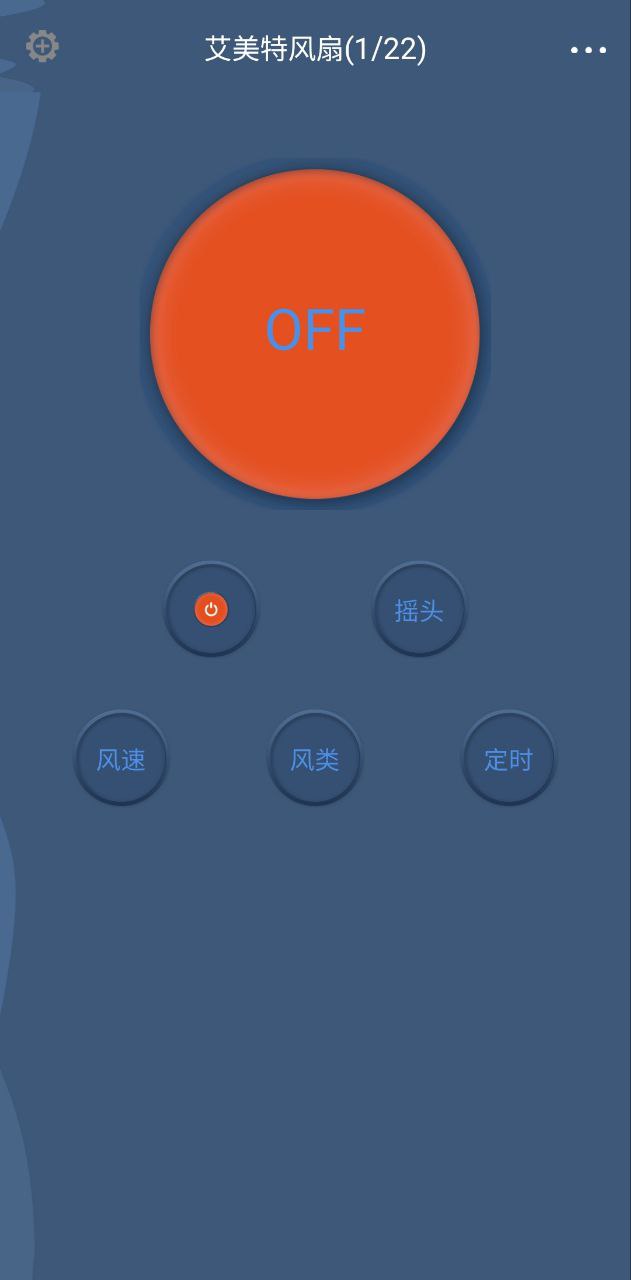Open the add-device settings gear icon
The width and height of the screenshot is (631, 1280).
42,46
